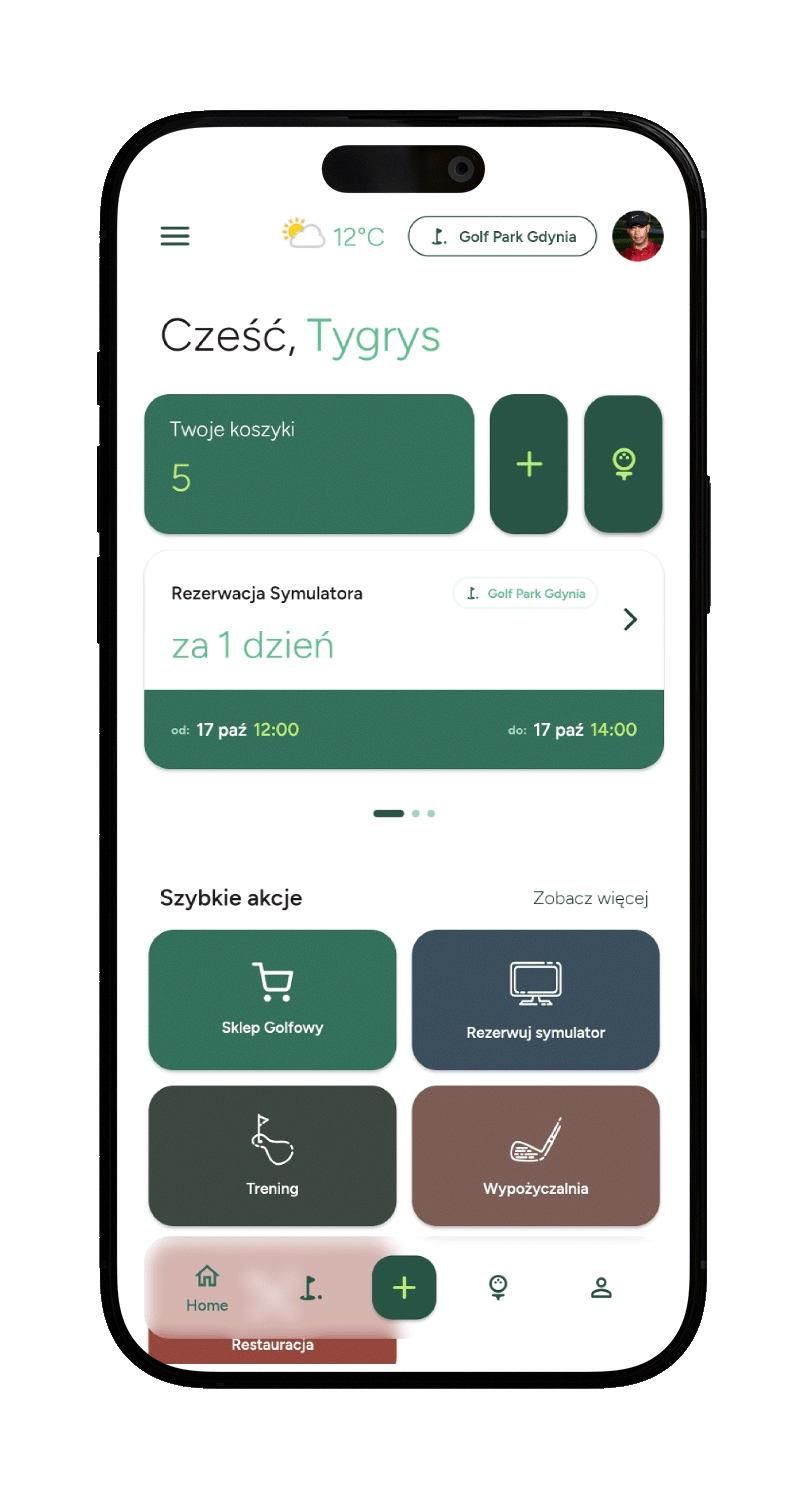Tap the golf ball tee tile

click(623, 463)
